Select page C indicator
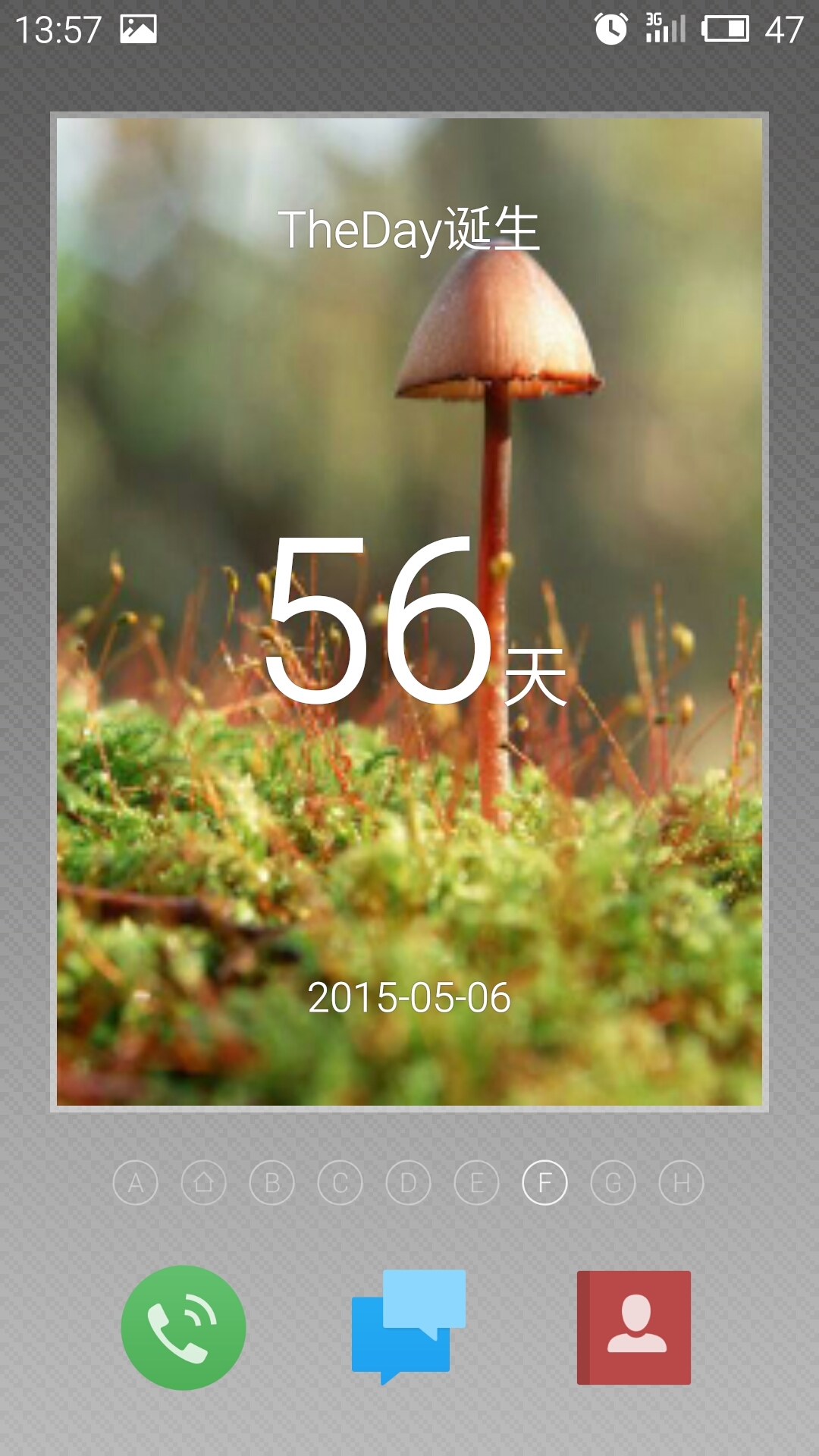This screenshot has height=1456, width=819. click(x=340, y=1182)
